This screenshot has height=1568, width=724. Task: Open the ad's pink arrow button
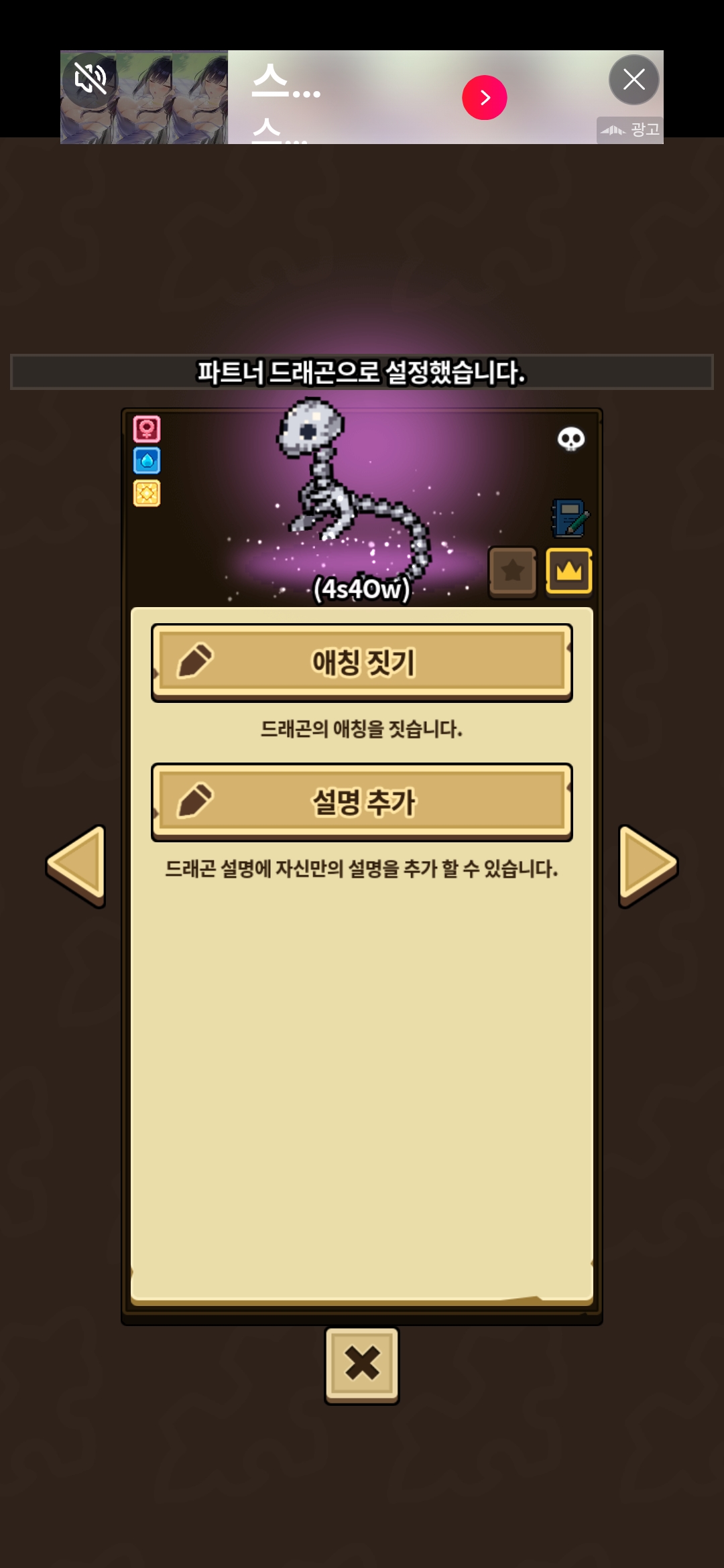pos(484,98)
